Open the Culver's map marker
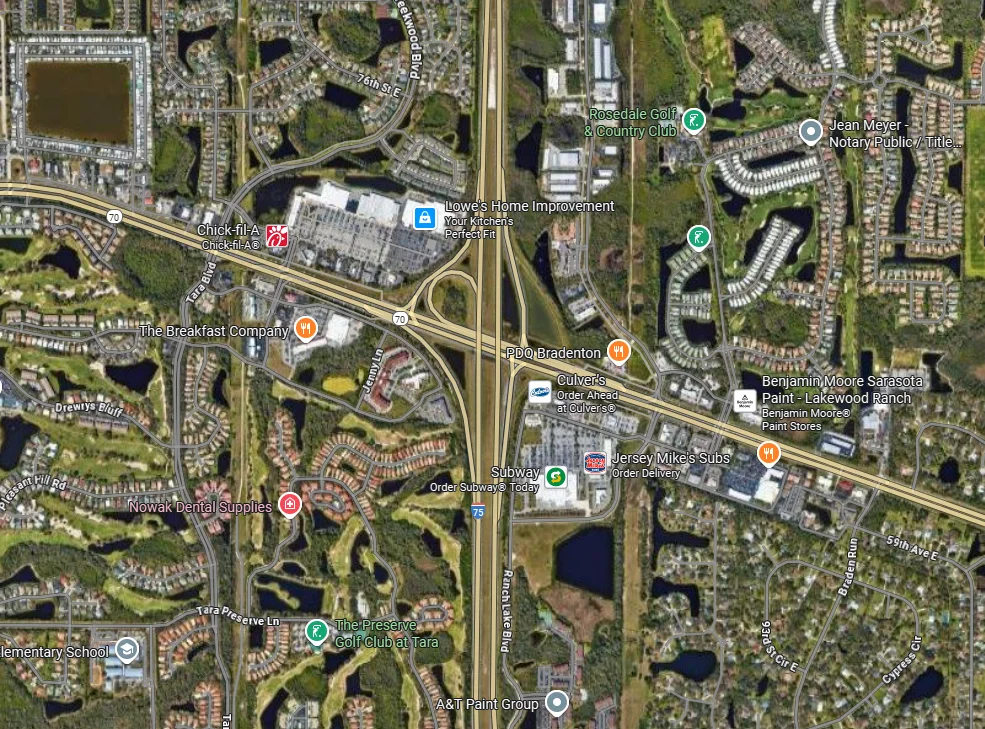985x729 pixels. pos(540,391)
